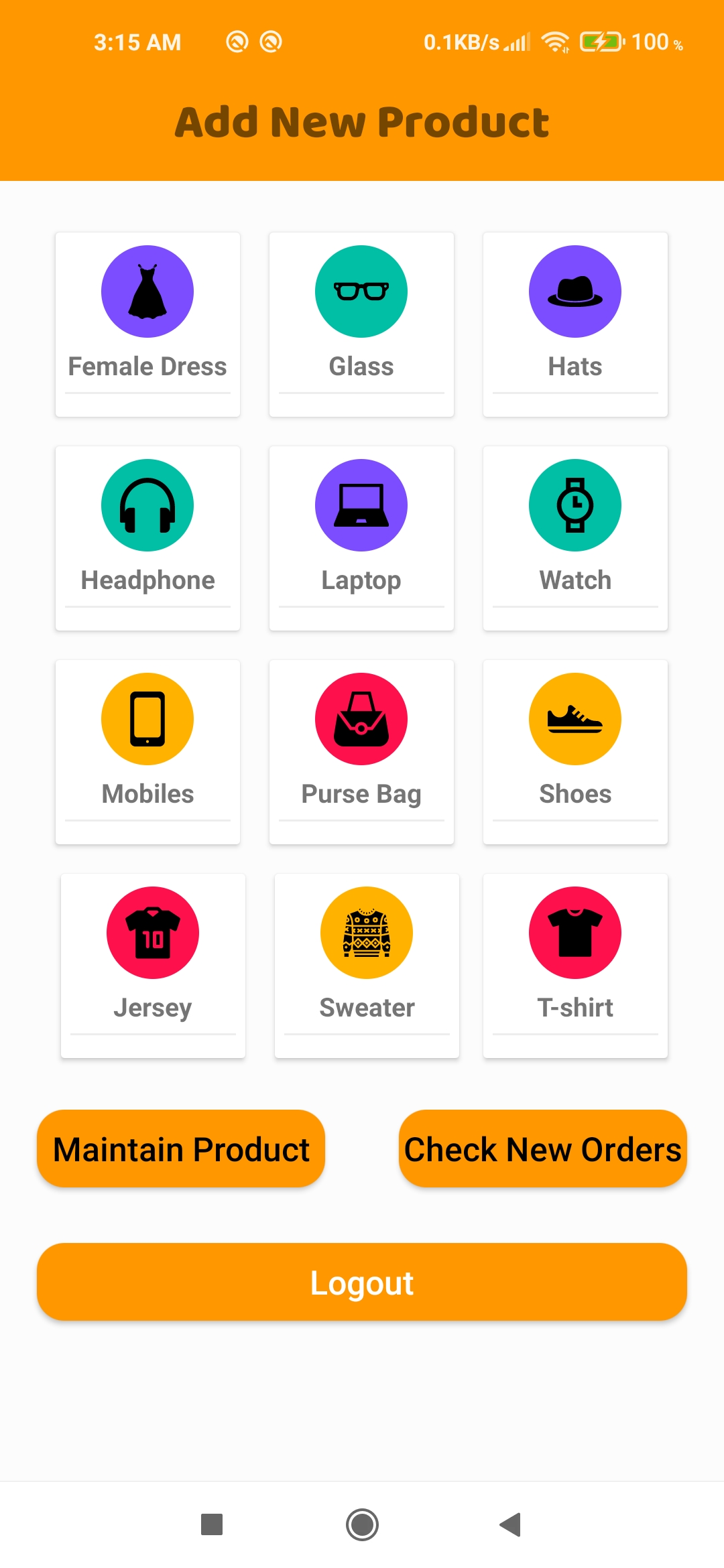This screenshot has height=1568, width=724.
Task: Select the Mobiles smartphone icon
Action: (x=147, y=718)
